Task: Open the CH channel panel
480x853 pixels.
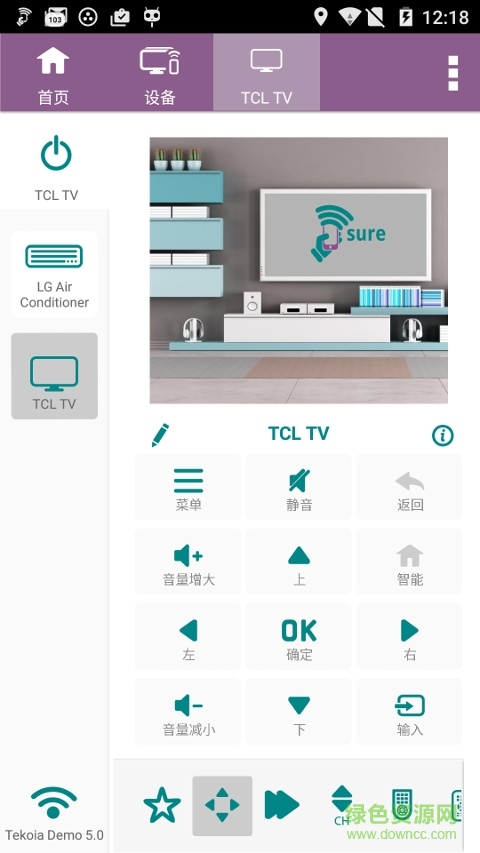Action: (342, 805)
